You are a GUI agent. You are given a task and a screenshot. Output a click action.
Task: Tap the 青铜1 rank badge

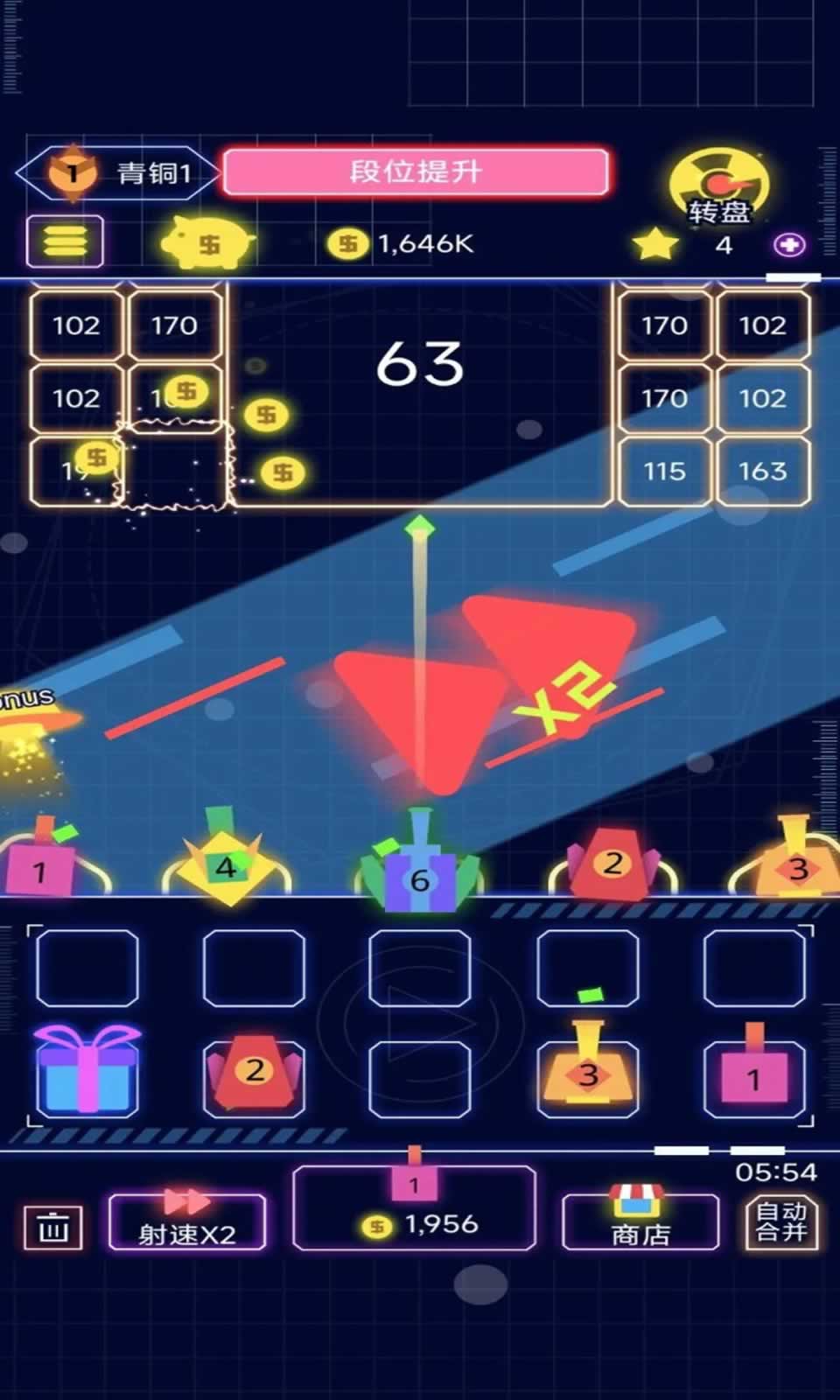pos(118,172)
